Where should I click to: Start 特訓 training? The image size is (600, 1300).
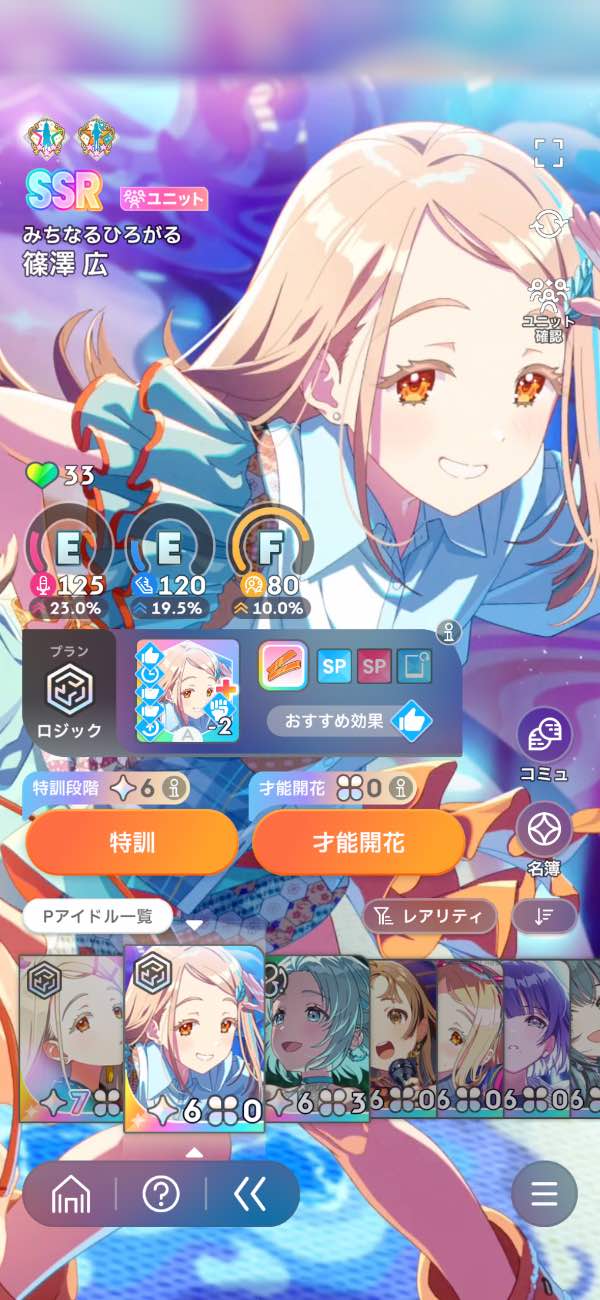132,842
